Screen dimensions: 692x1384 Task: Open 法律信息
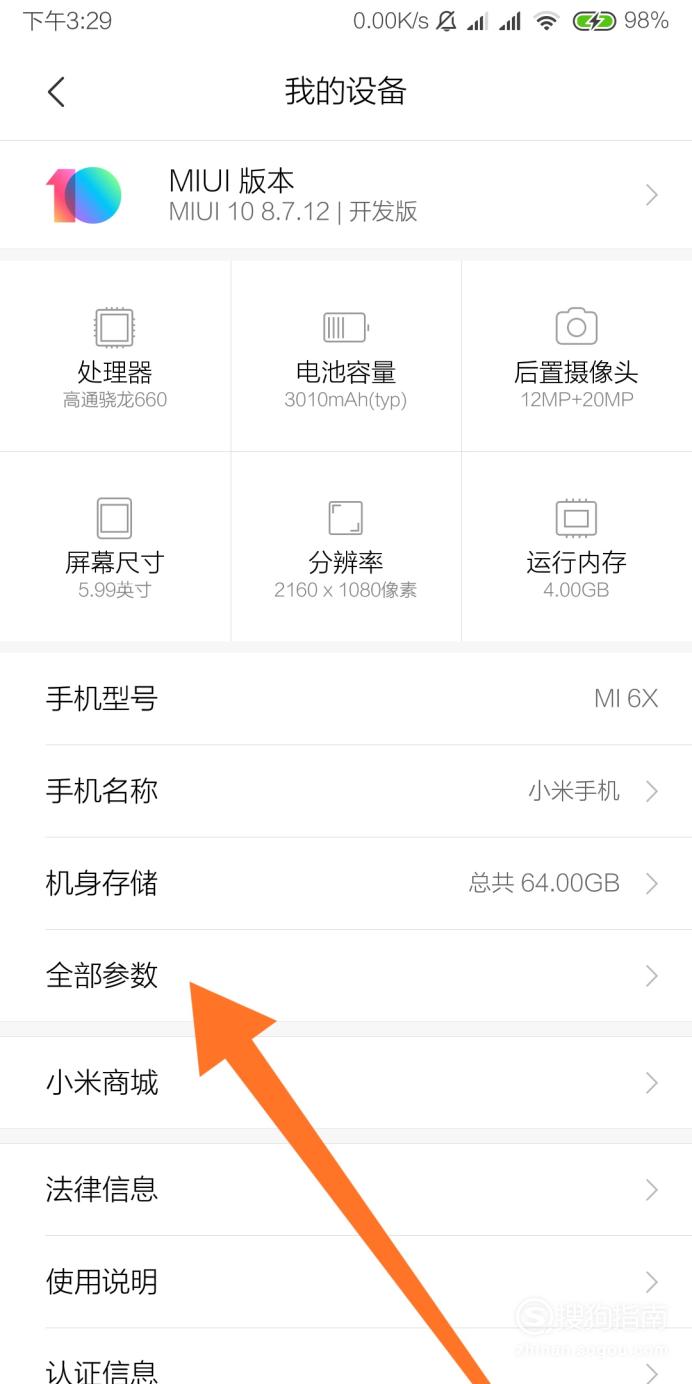(x=346, y=1189)
